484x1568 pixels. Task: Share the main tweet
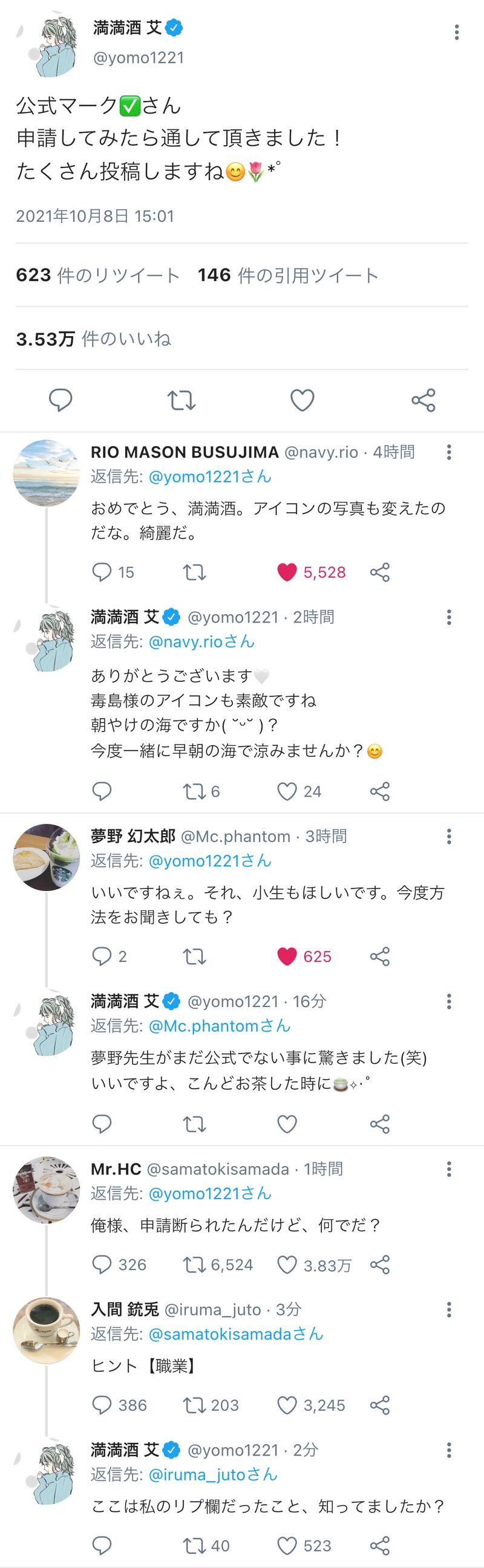(x=423, y=400)
